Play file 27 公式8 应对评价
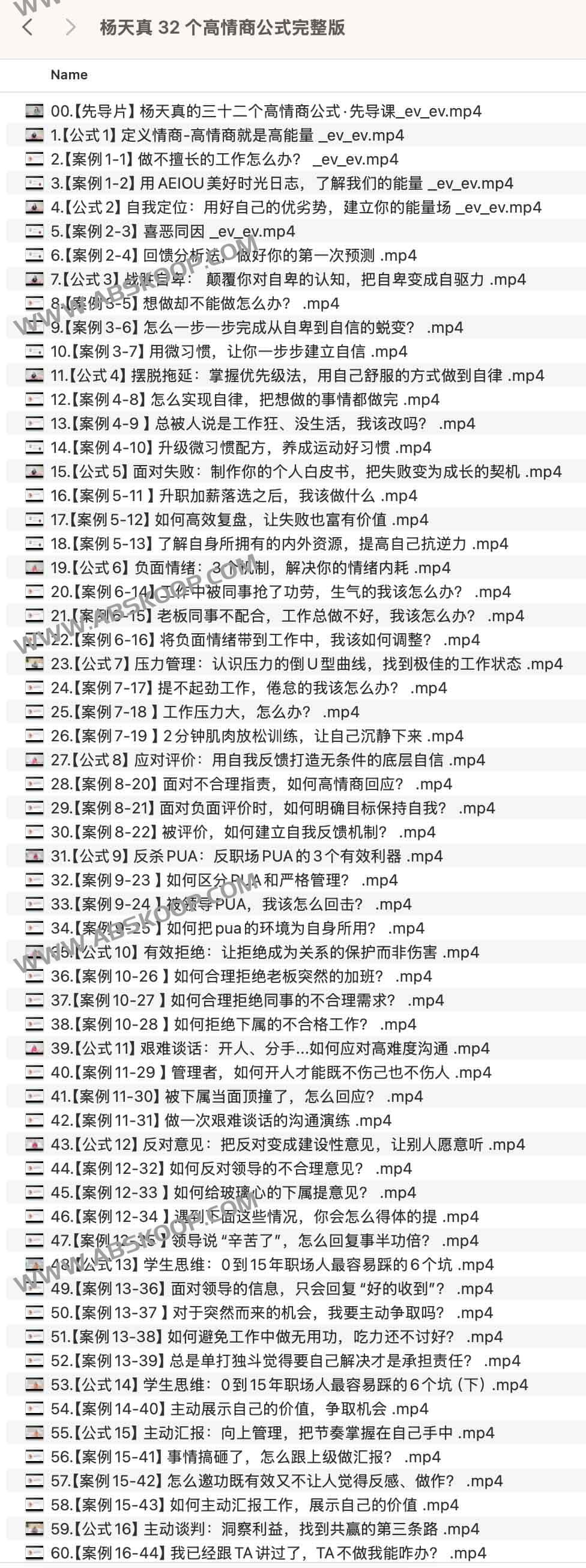The image size is (586, 1568). coord(268,760)
